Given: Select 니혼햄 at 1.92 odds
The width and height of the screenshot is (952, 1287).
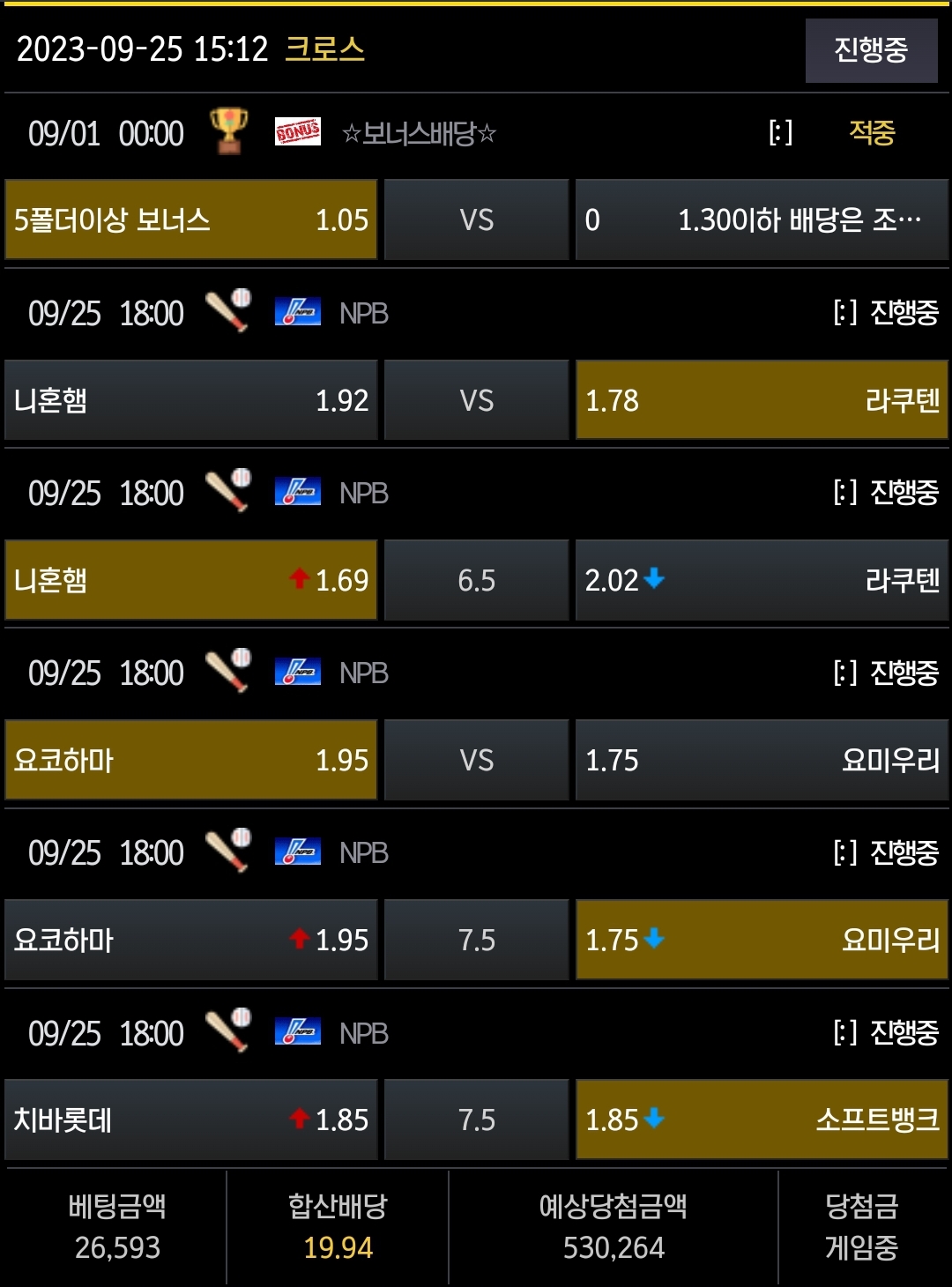Looking at the screenshot, I should [191, 400].
